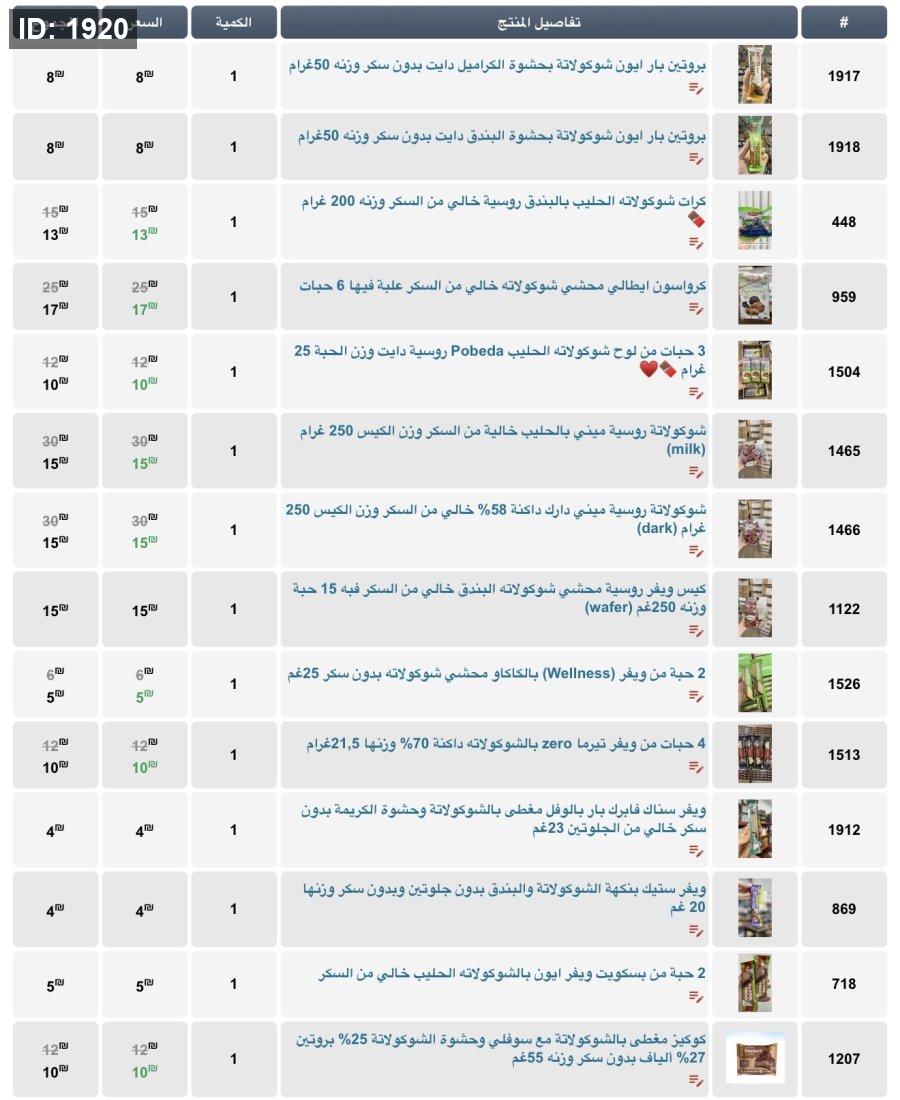
Task: View the thumbnail of item 1122 wafer bag
Action: click(755, 608)
